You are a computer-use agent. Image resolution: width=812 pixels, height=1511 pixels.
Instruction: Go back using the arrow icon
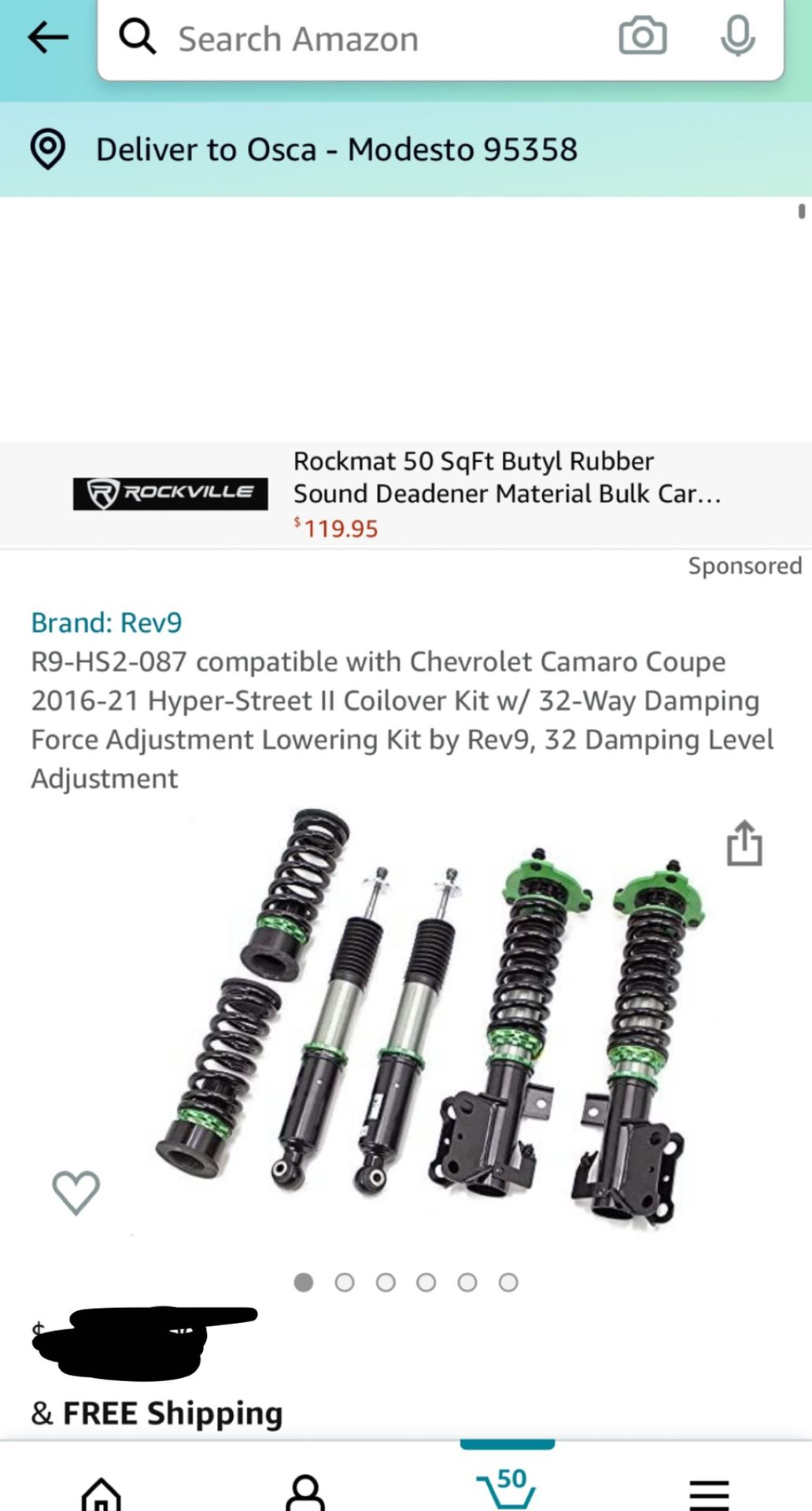coord(48,37)
